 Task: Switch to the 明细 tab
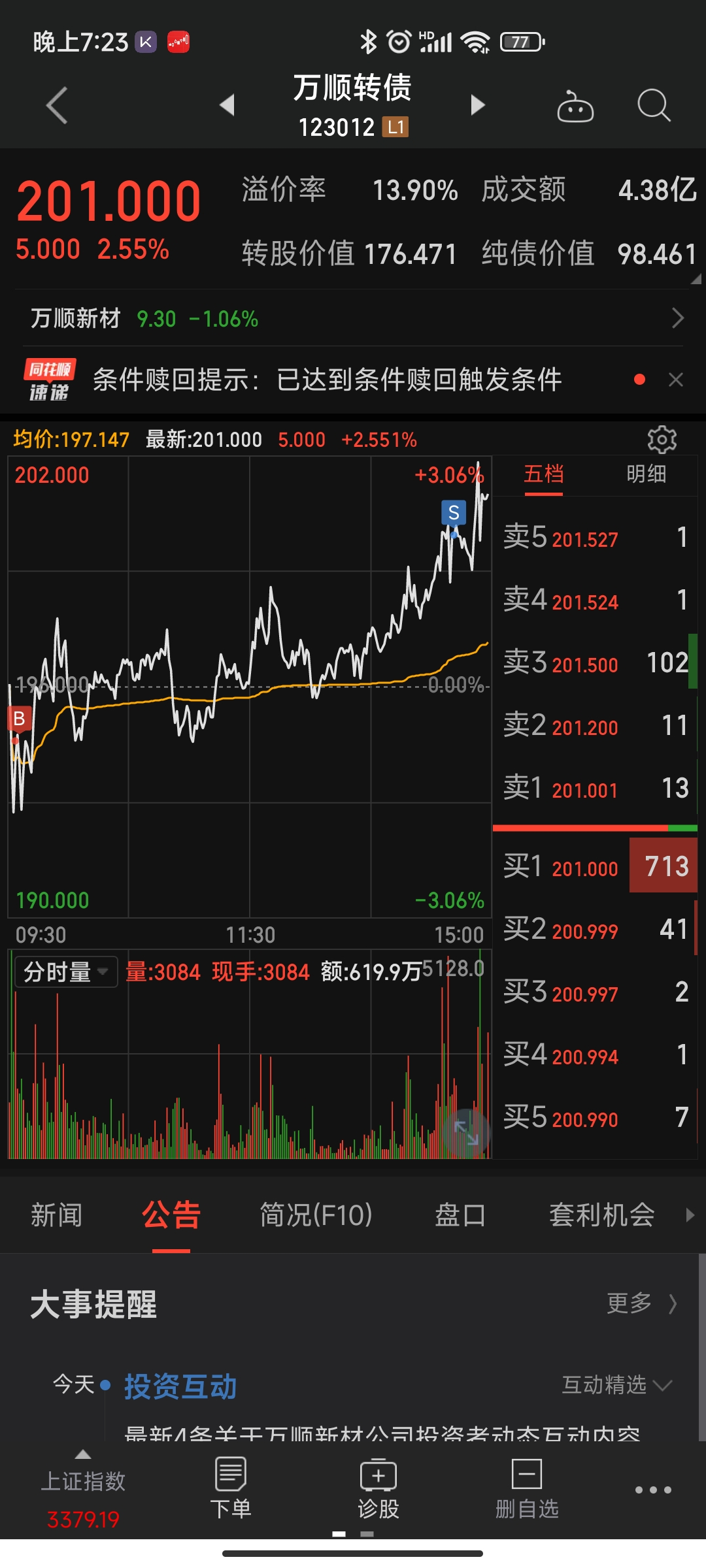pyautogui.click(x=646, y=474)
